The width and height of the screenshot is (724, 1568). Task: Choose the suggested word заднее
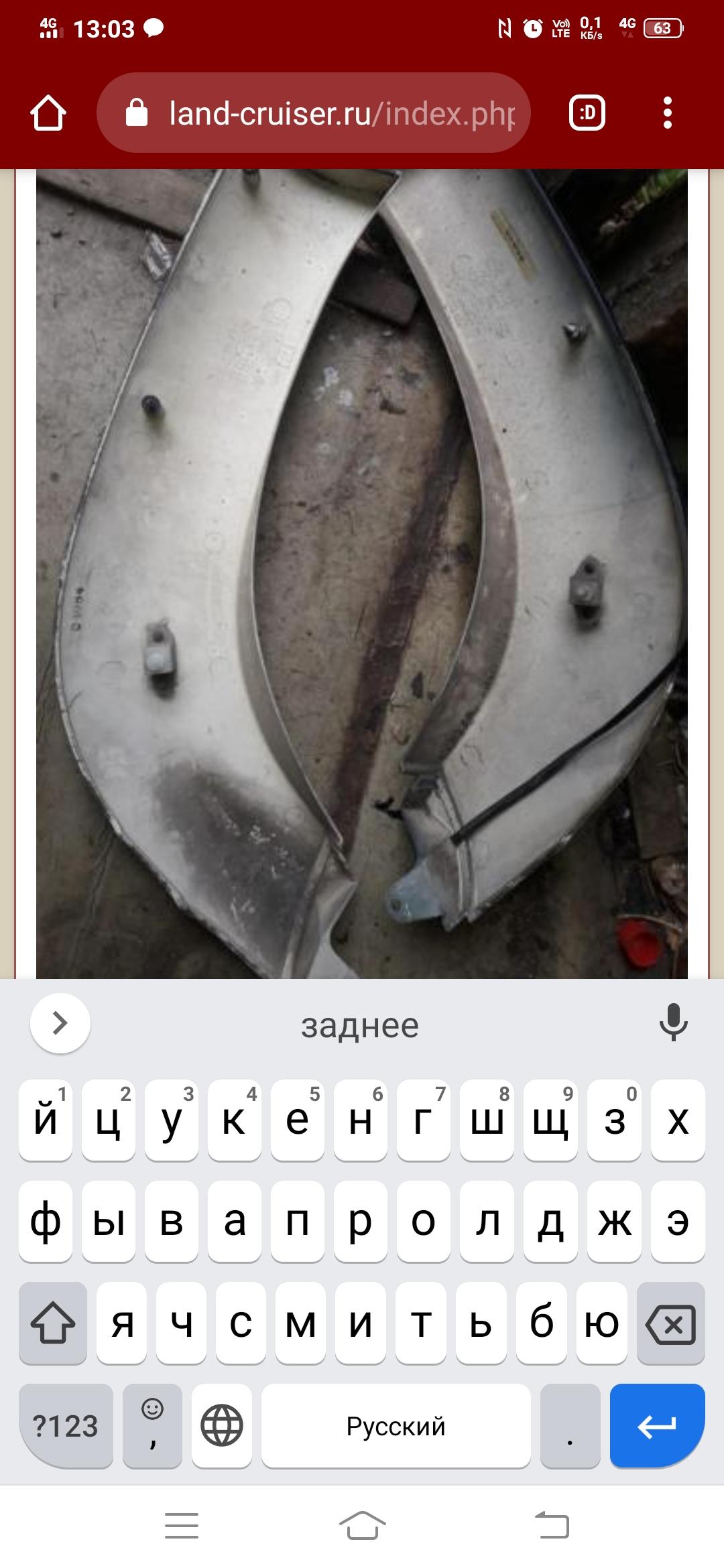pos(360,1026)
